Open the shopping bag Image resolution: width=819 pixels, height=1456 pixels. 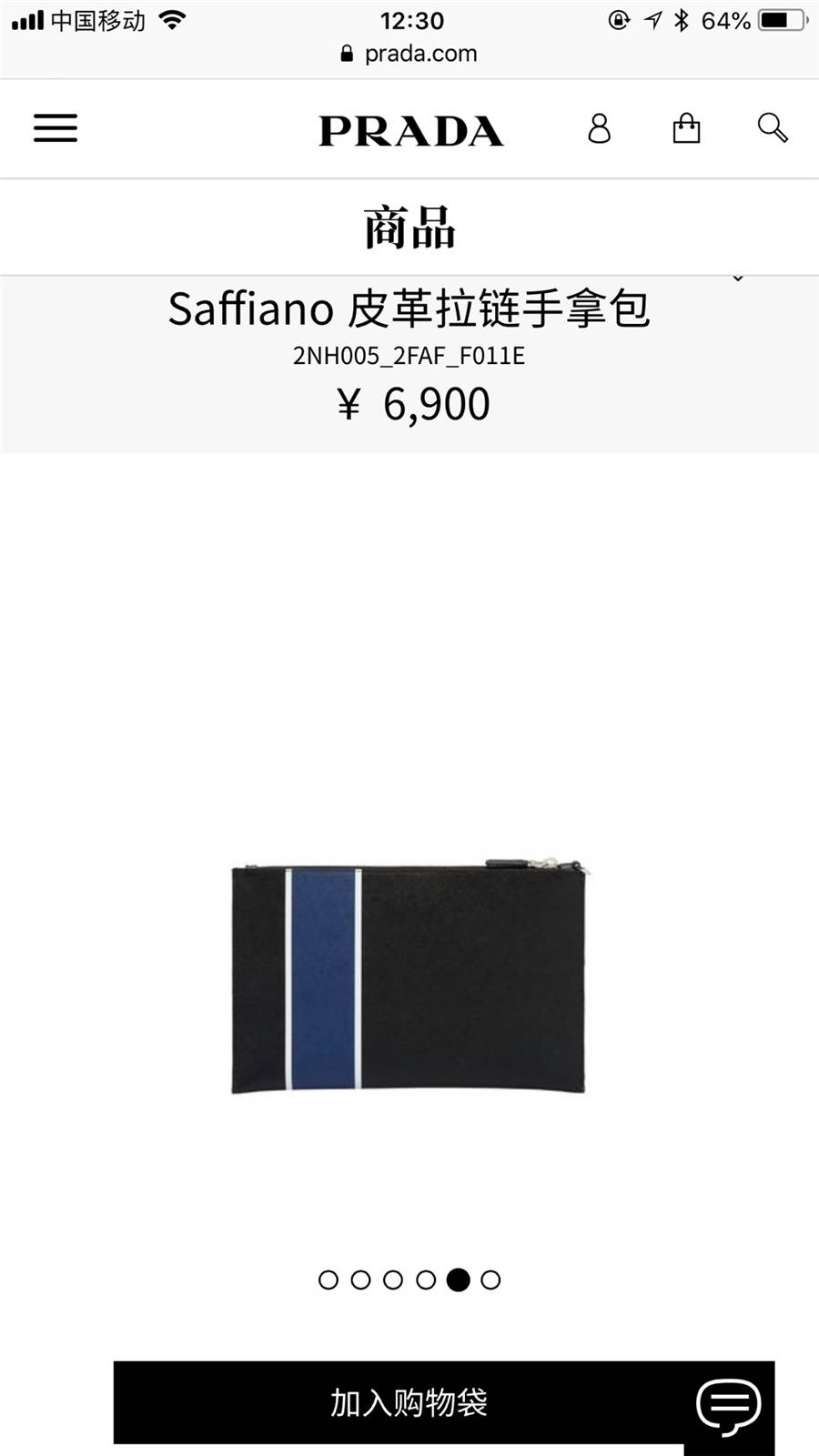[x=686, y=128]
